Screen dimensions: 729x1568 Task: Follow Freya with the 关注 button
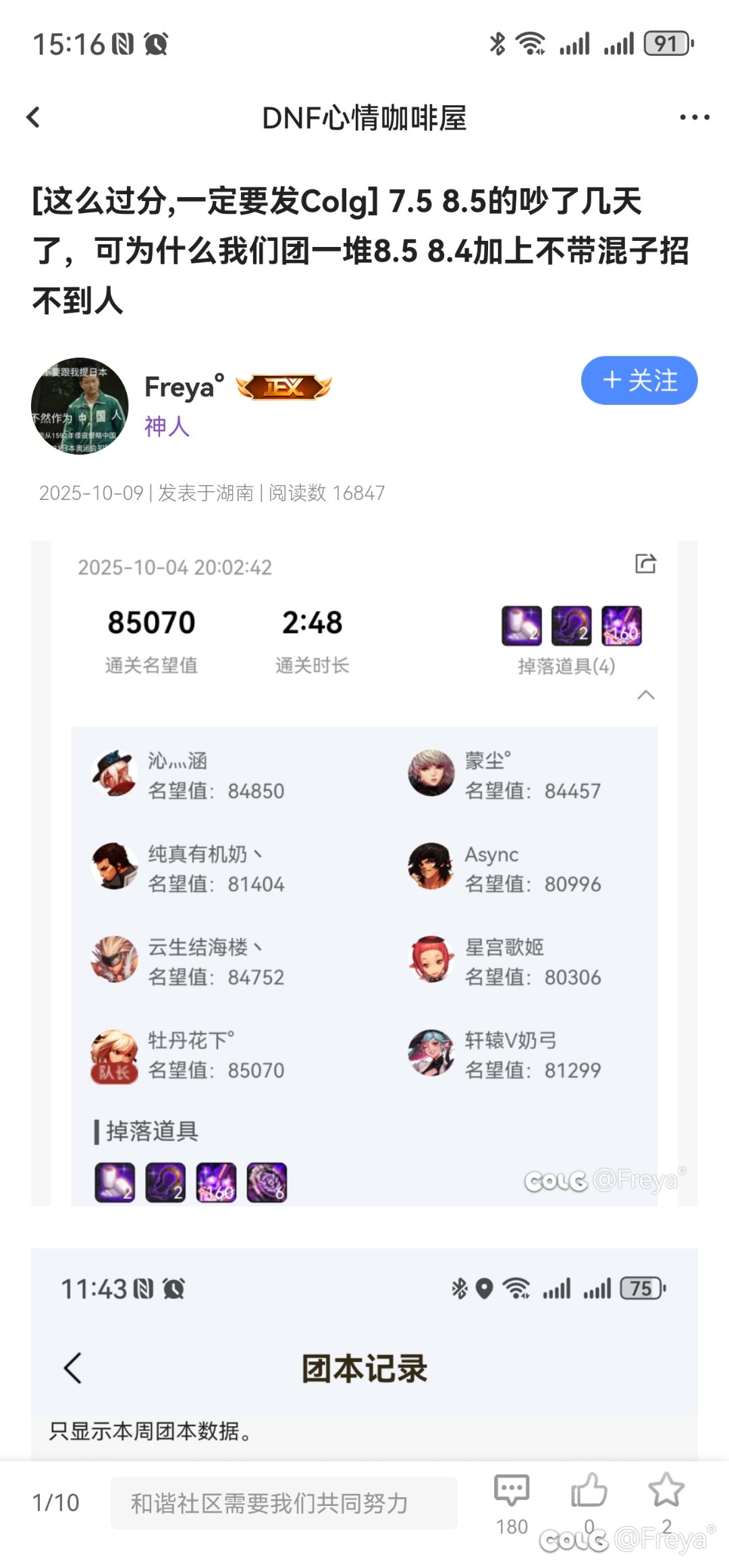(x=639, y=381)
